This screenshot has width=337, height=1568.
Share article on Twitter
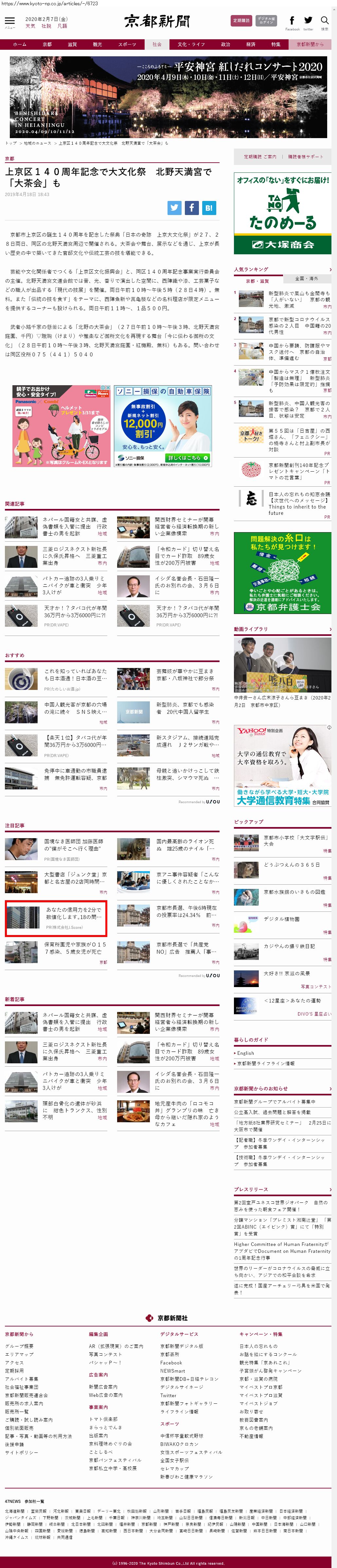pyautogui.click(x=175, y=207)
